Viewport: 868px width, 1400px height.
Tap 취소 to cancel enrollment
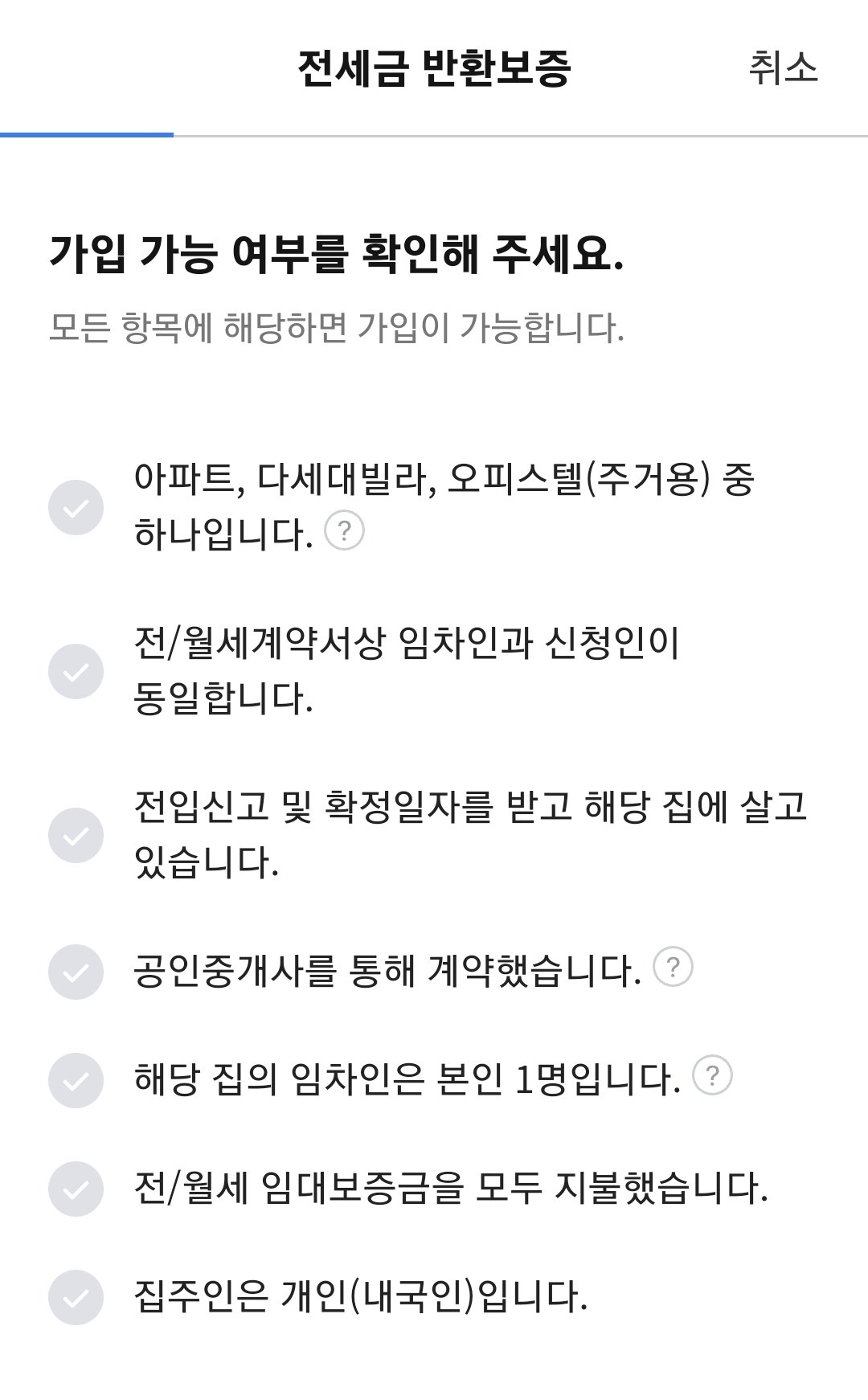tap(784, 70)
